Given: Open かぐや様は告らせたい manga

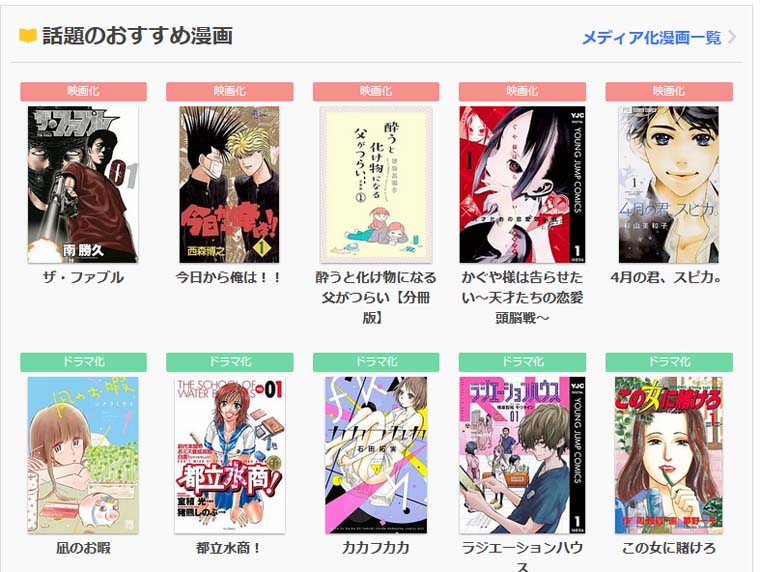Looking at the screenshot, I should click(x=521, y=185).
